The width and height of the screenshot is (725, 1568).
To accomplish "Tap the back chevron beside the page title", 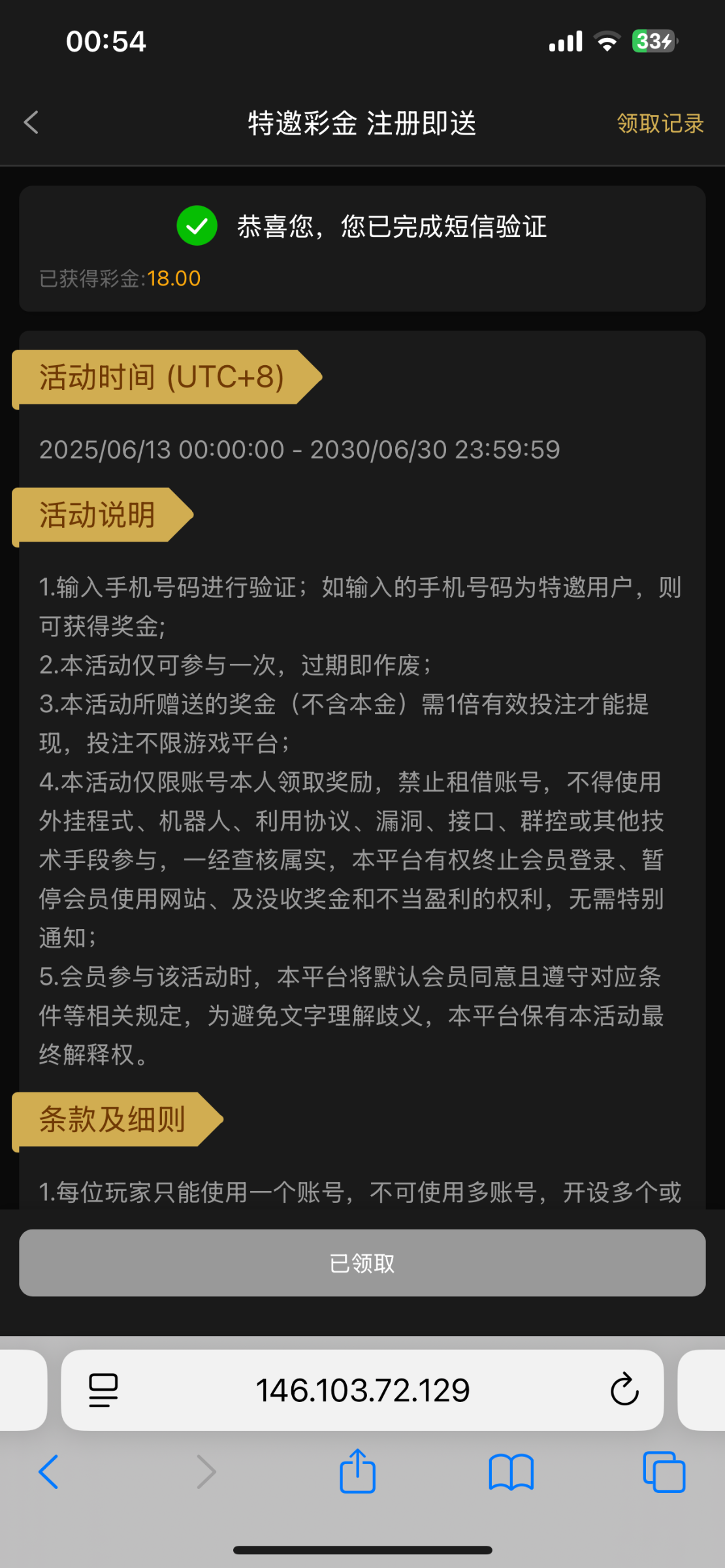I will (31, 122).
